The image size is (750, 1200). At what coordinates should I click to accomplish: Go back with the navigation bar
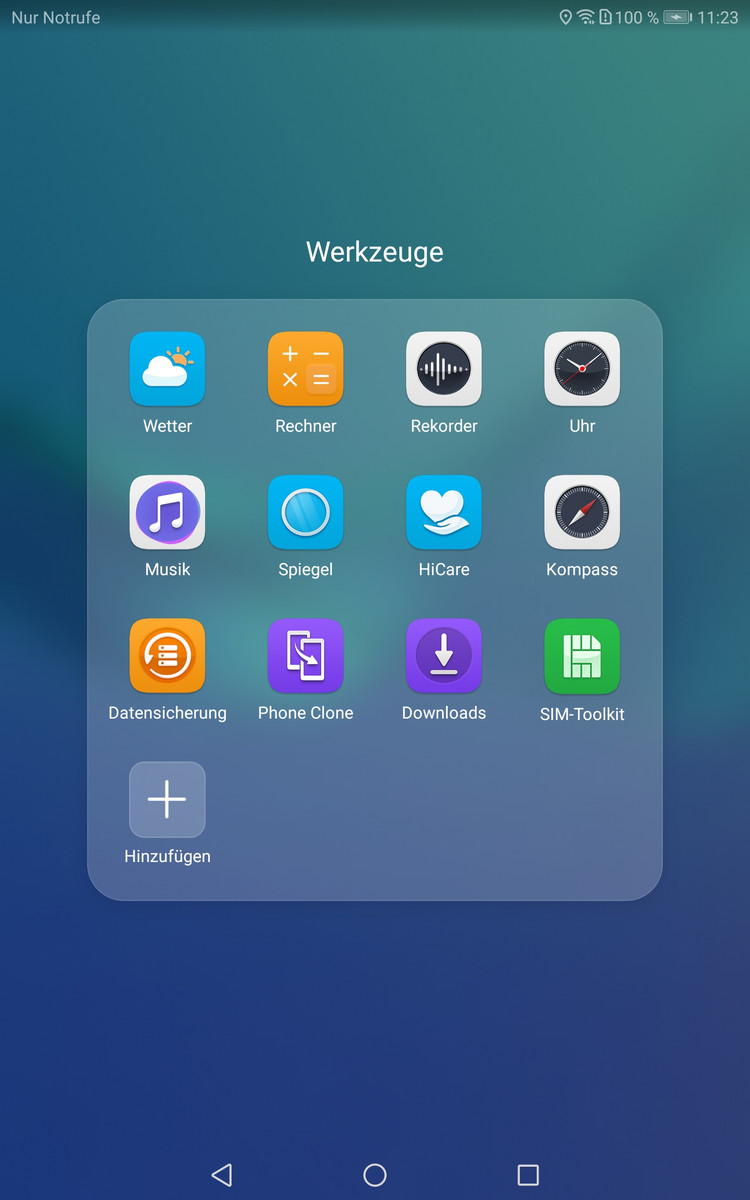222,1174
